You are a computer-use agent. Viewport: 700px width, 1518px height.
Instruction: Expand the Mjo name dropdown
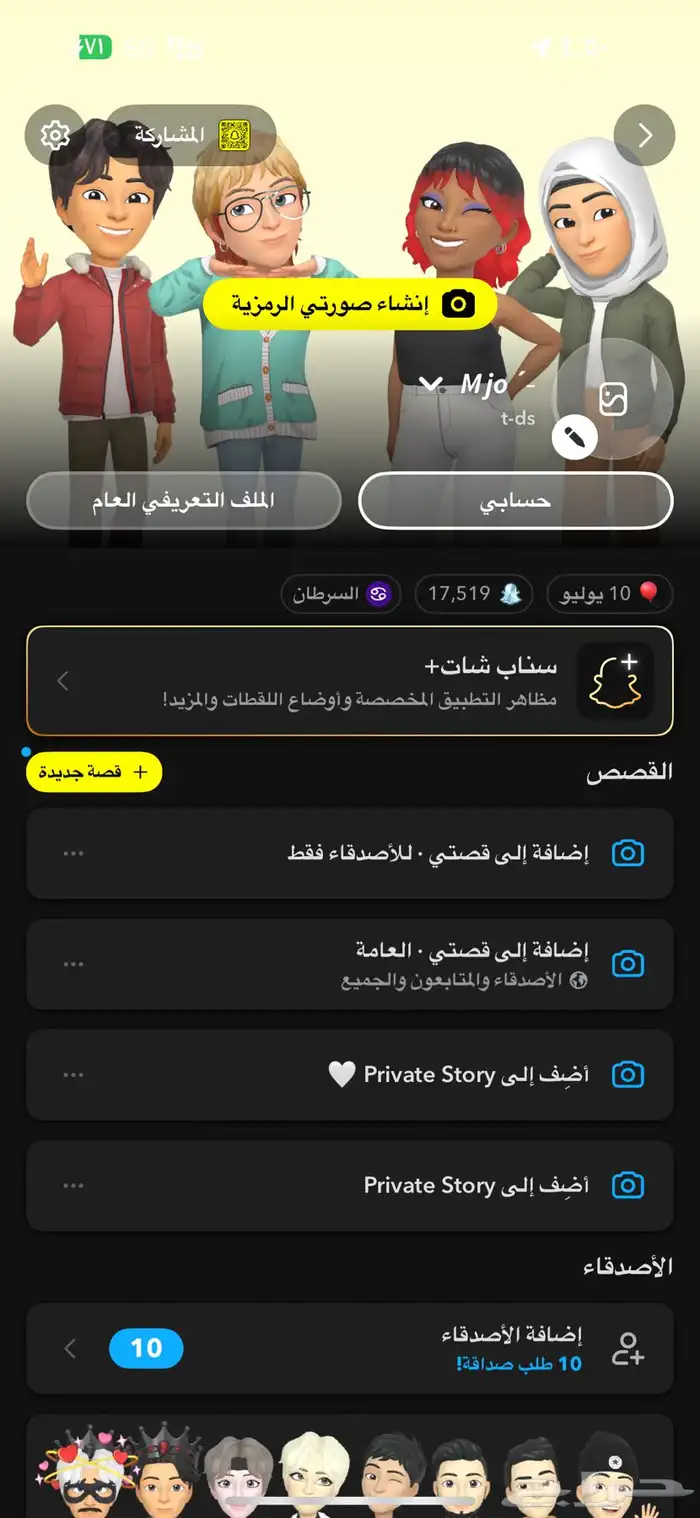pos(431,384)
